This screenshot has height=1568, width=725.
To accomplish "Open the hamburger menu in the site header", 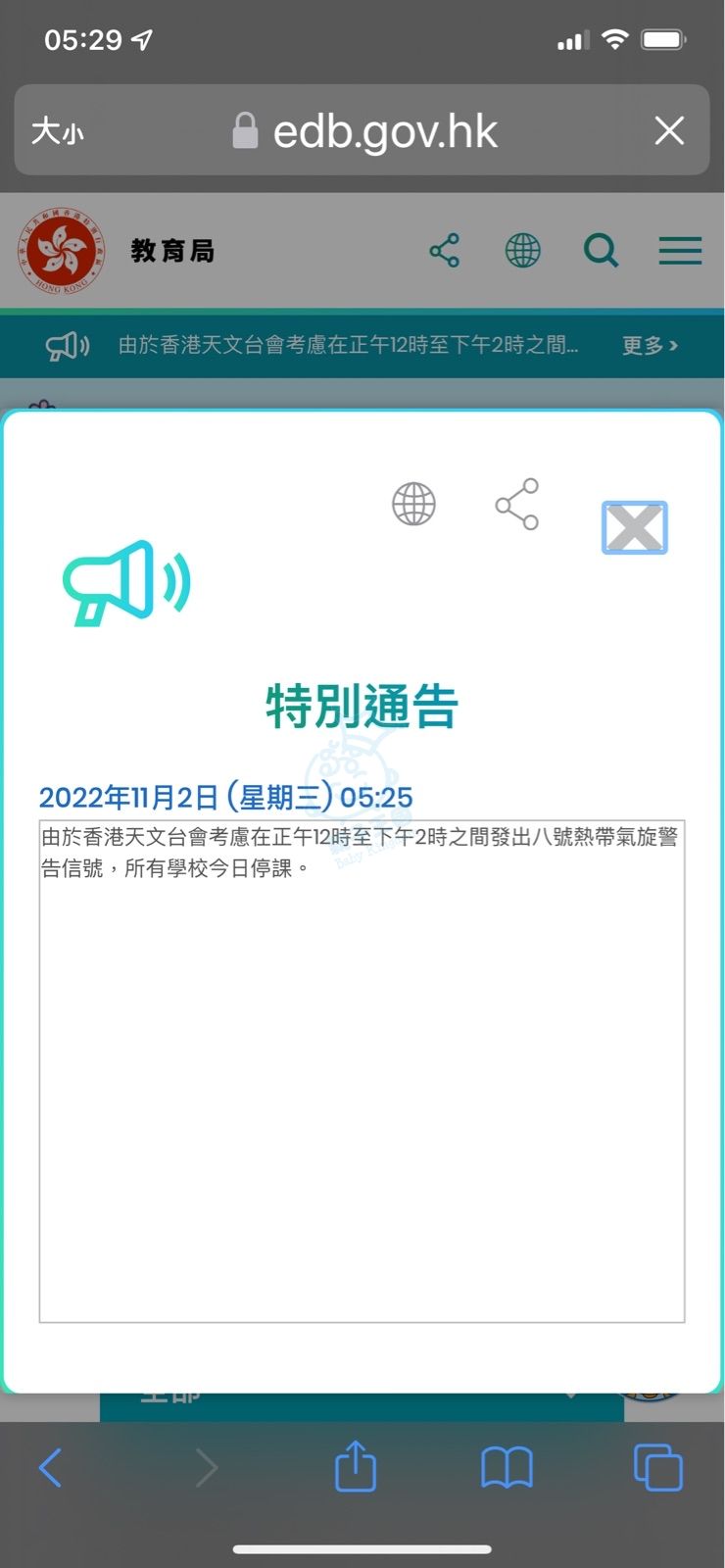I will (x=680, y=251).
